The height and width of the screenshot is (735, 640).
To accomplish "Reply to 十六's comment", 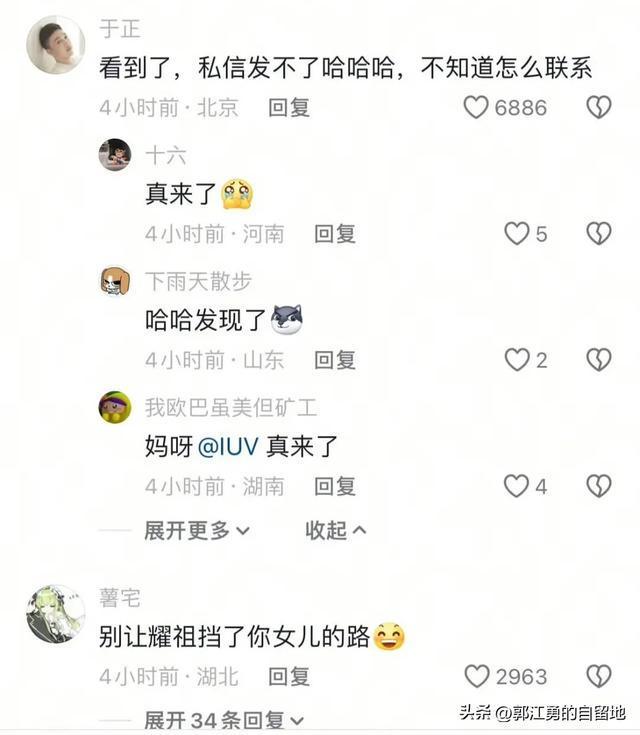I will pyautogui.click(x=335, y=234).
